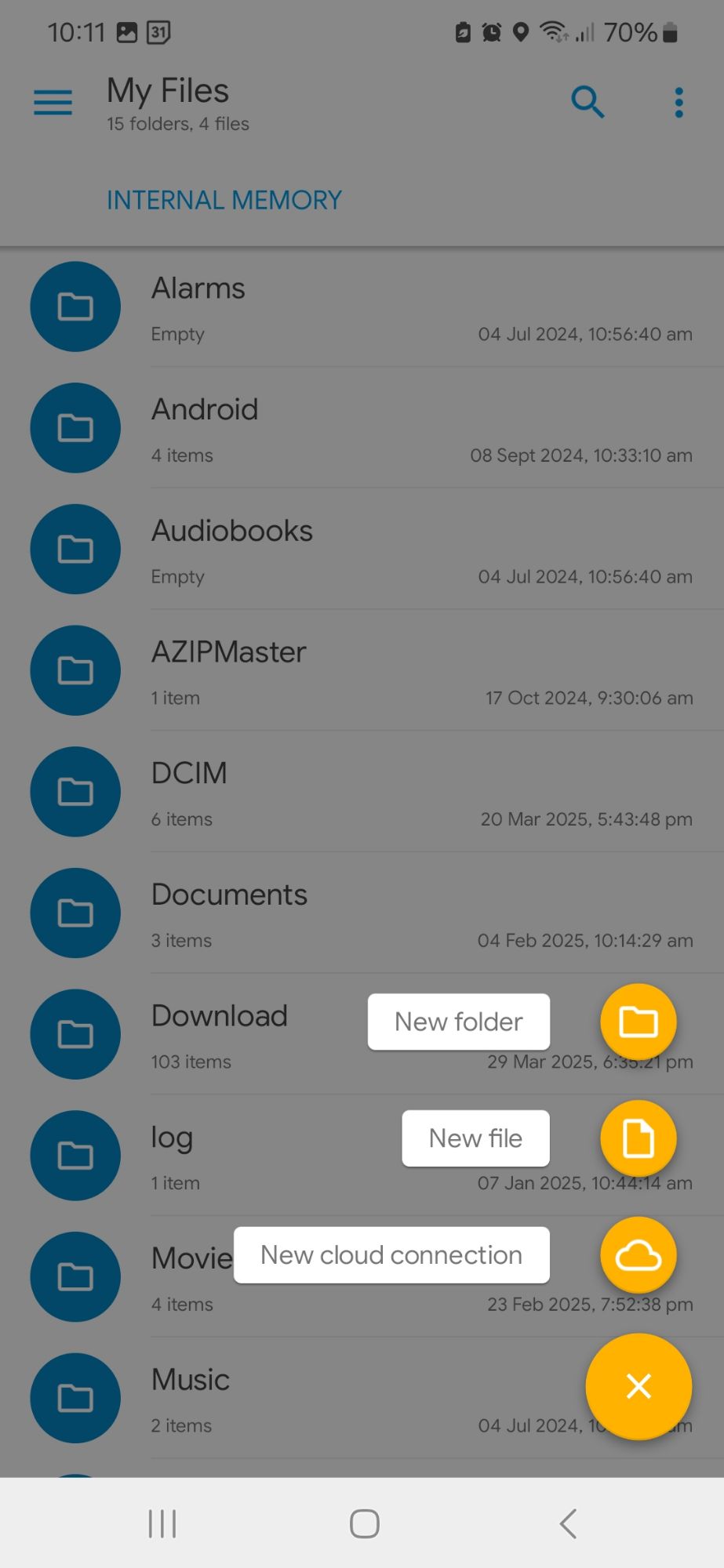Close the floating action menu
Image resolution: width=724 pixels, height=1568 pixels.
(639, 1386)
